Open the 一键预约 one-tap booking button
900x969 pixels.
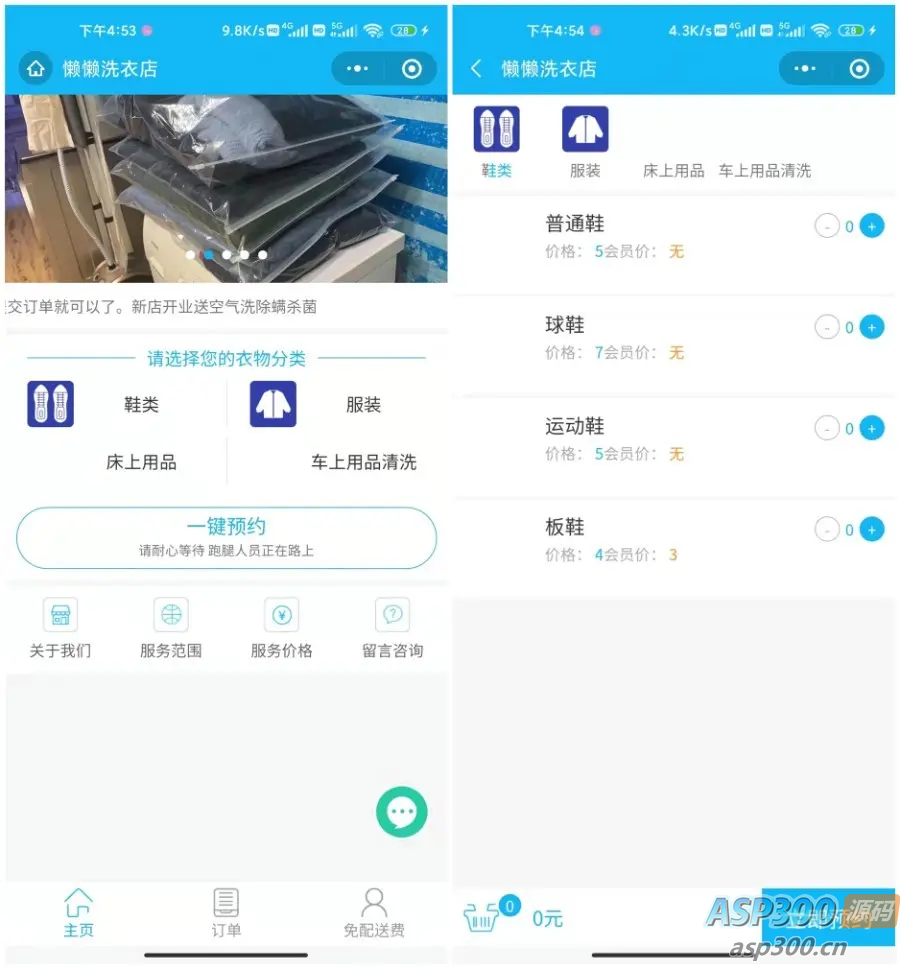[226, 537]
